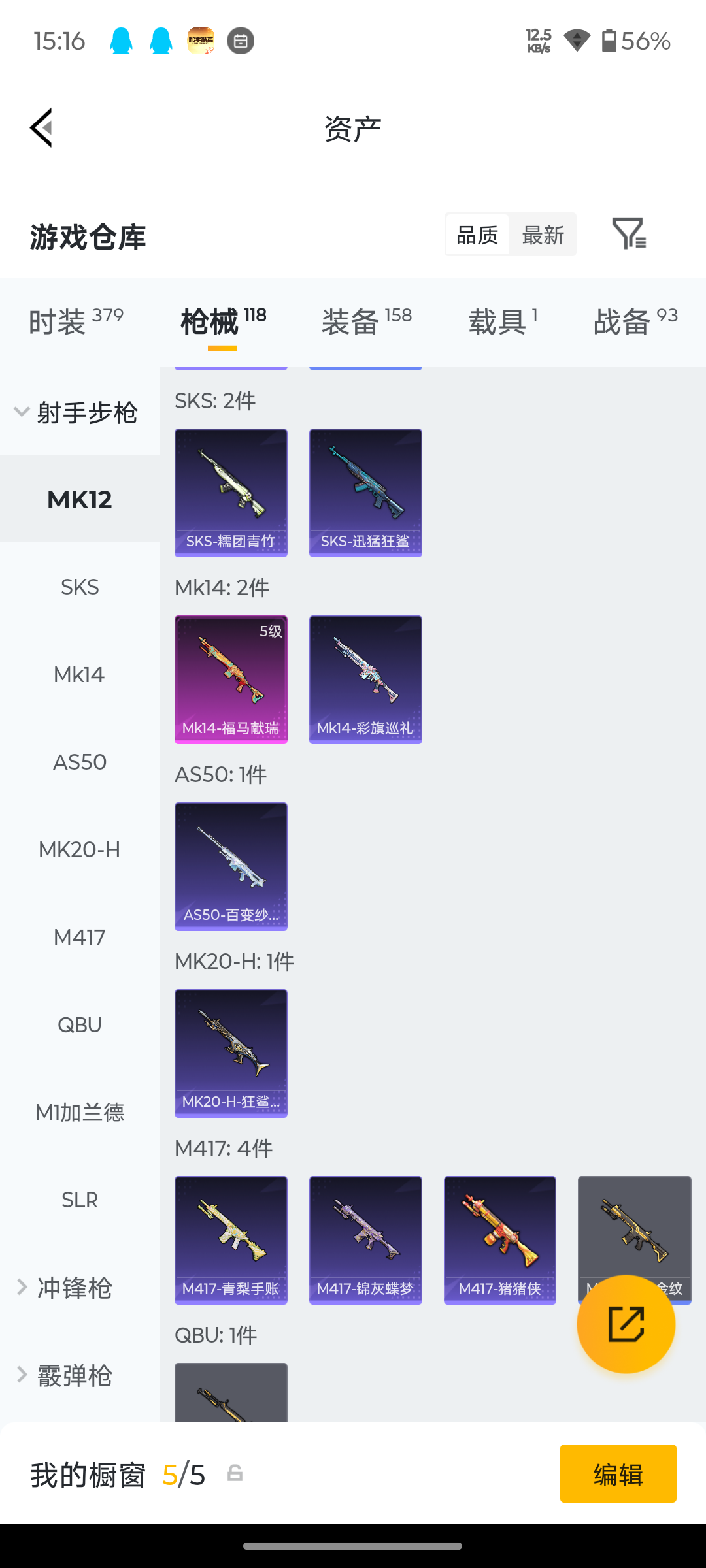Open the filter icon in 游戏仓库

pyautogui.click(x=629, y=233)
